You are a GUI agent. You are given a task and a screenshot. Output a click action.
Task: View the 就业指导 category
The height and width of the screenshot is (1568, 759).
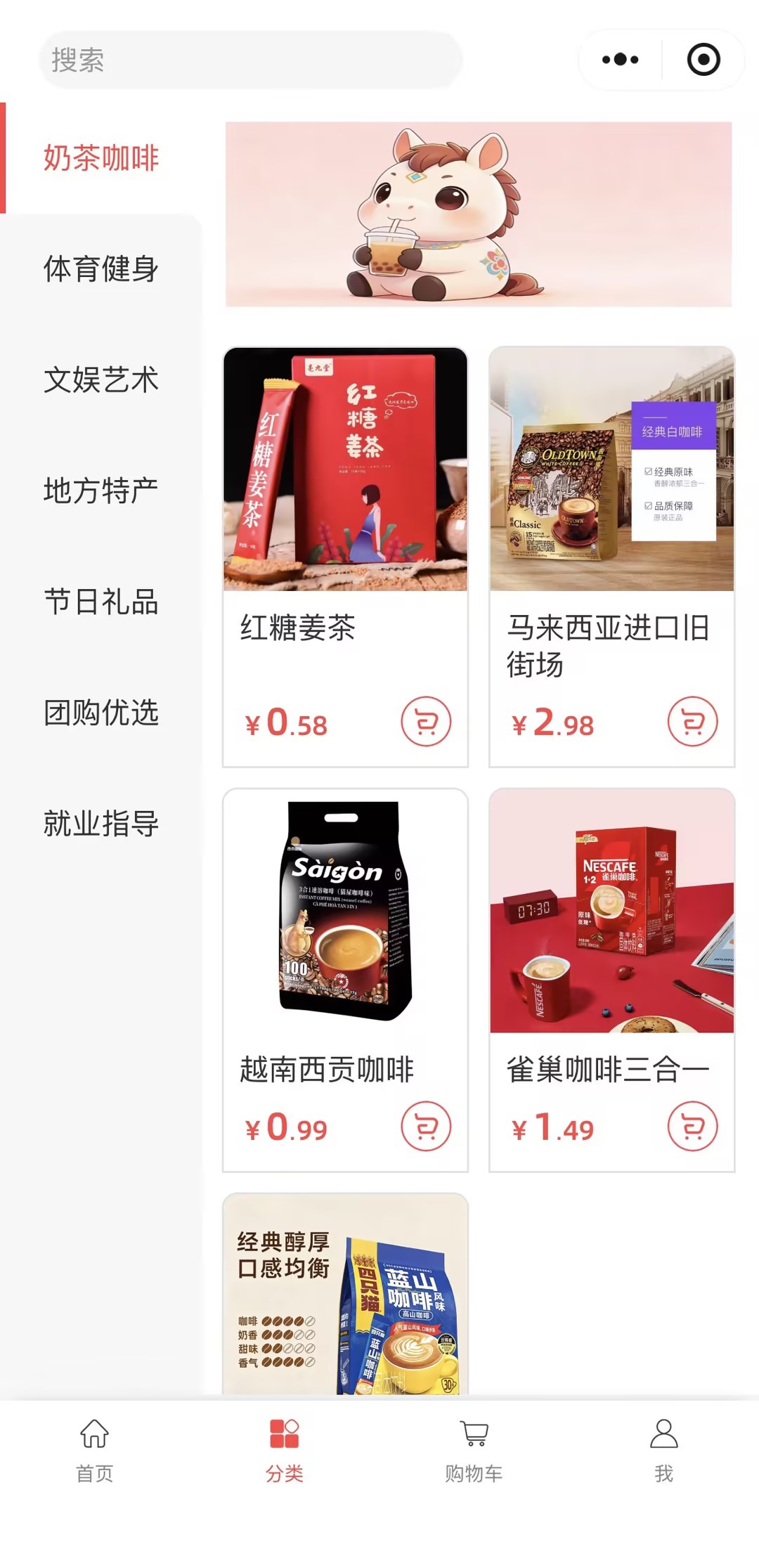coord(101,823)
